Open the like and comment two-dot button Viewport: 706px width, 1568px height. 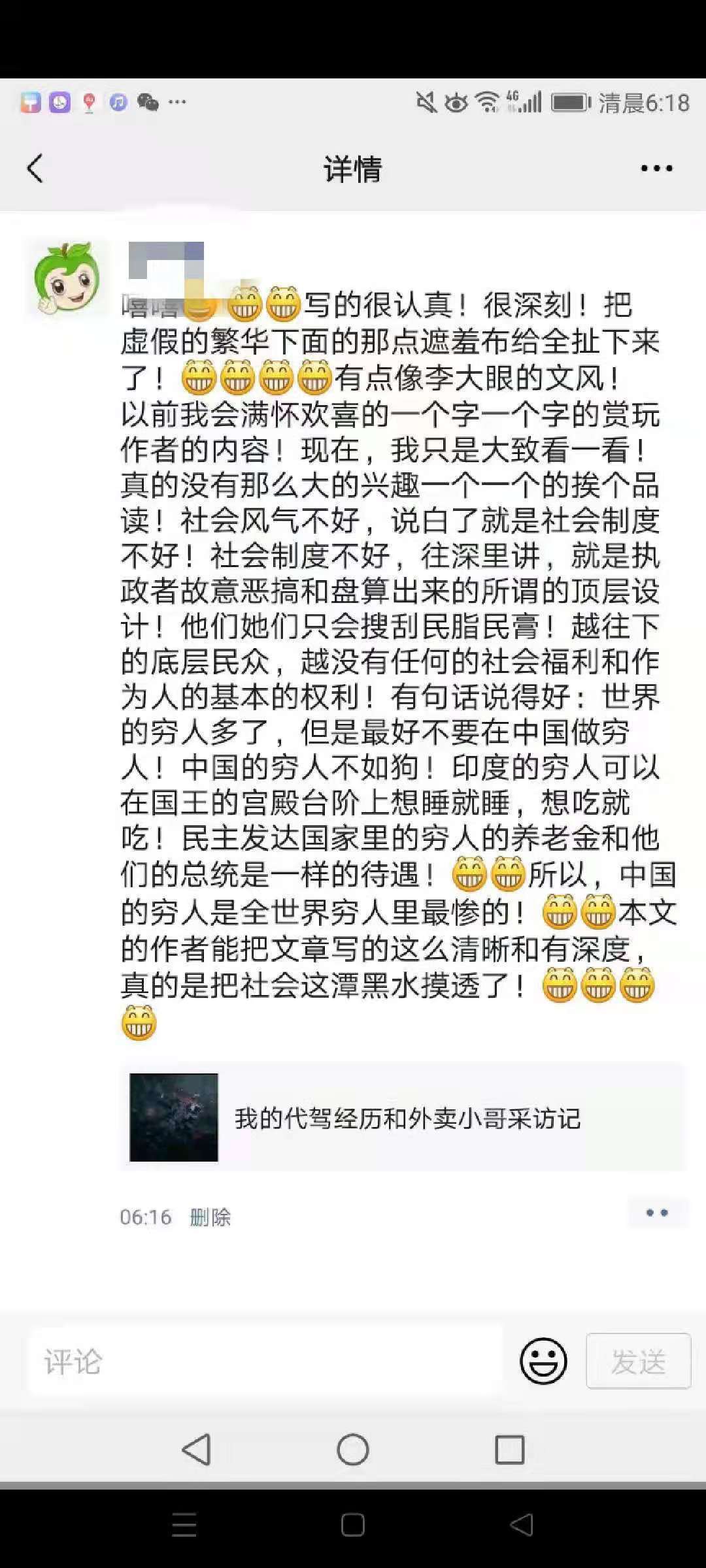coord(657,1213)
